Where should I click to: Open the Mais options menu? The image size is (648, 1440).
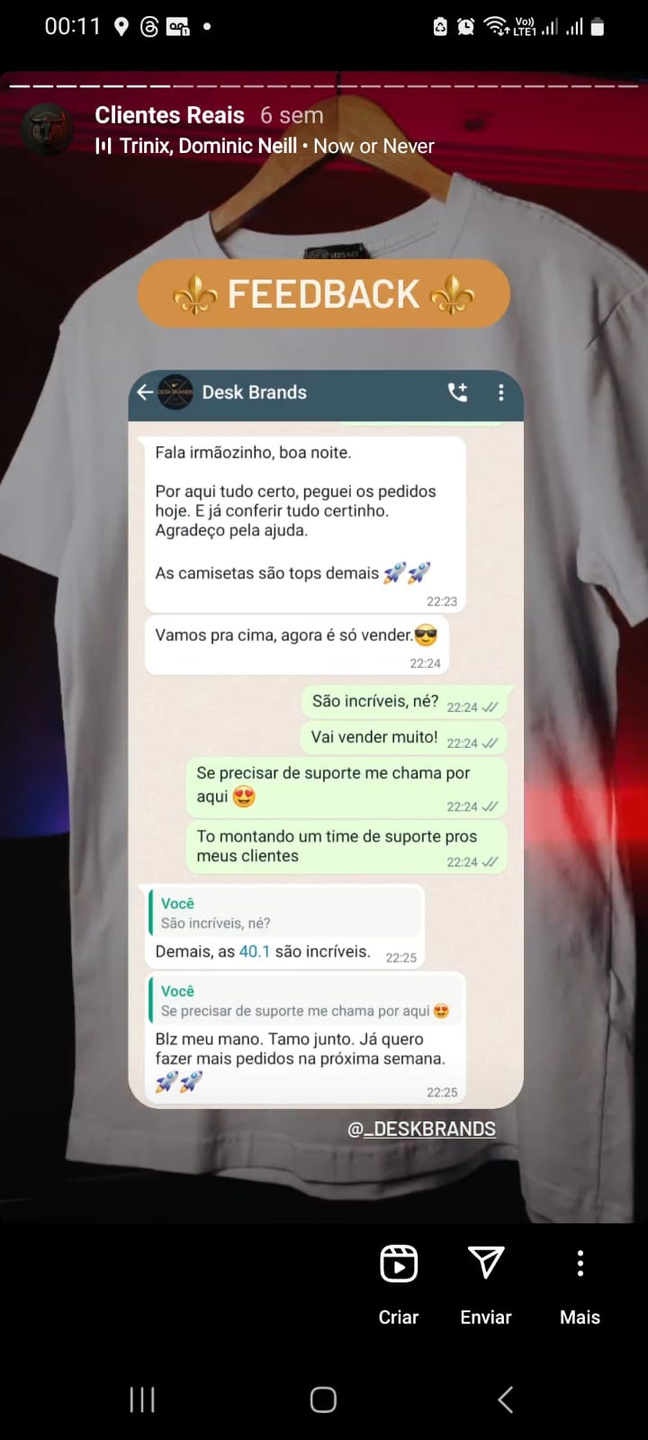click(x=580, y=1283)
